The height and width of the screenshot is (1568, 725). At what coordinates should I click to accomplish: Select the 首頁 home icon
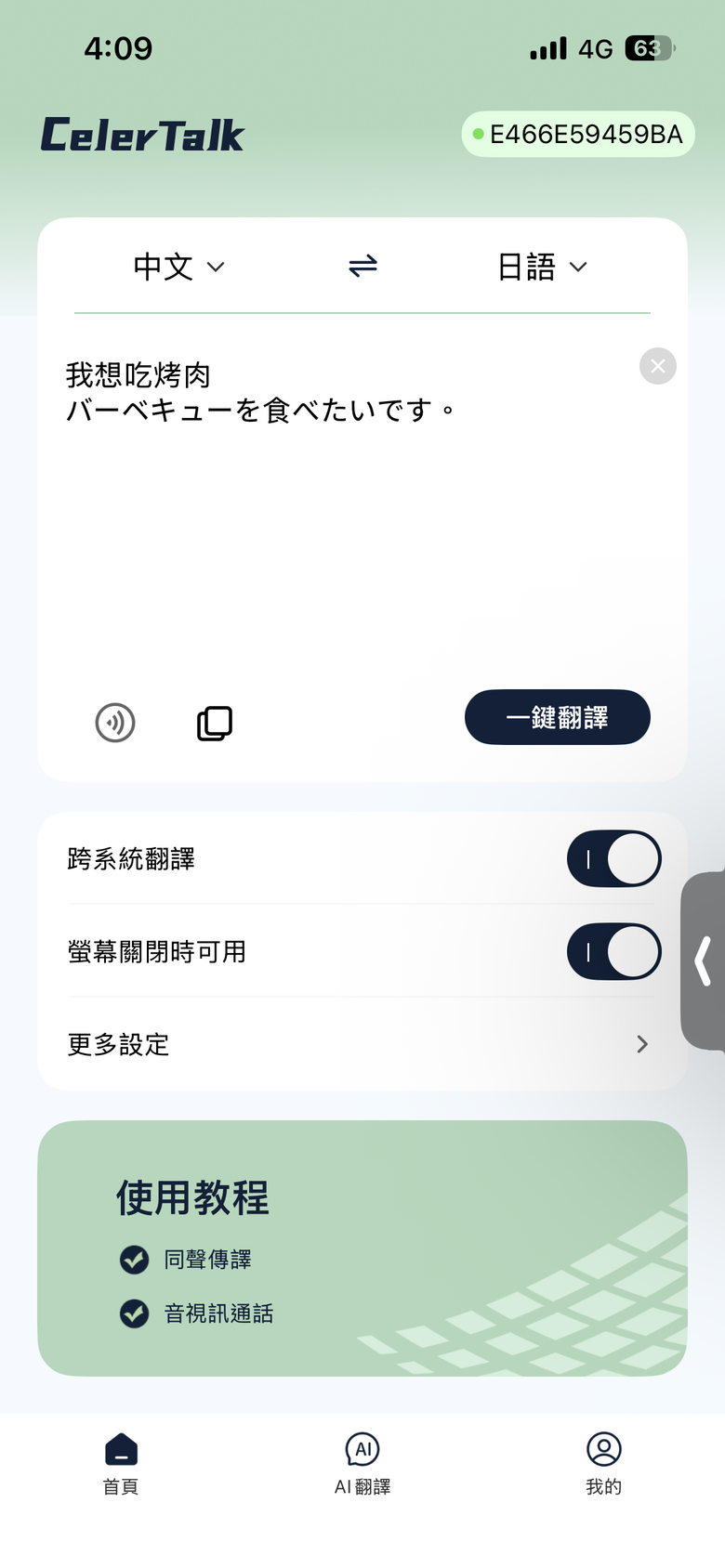coord(120,1446)
